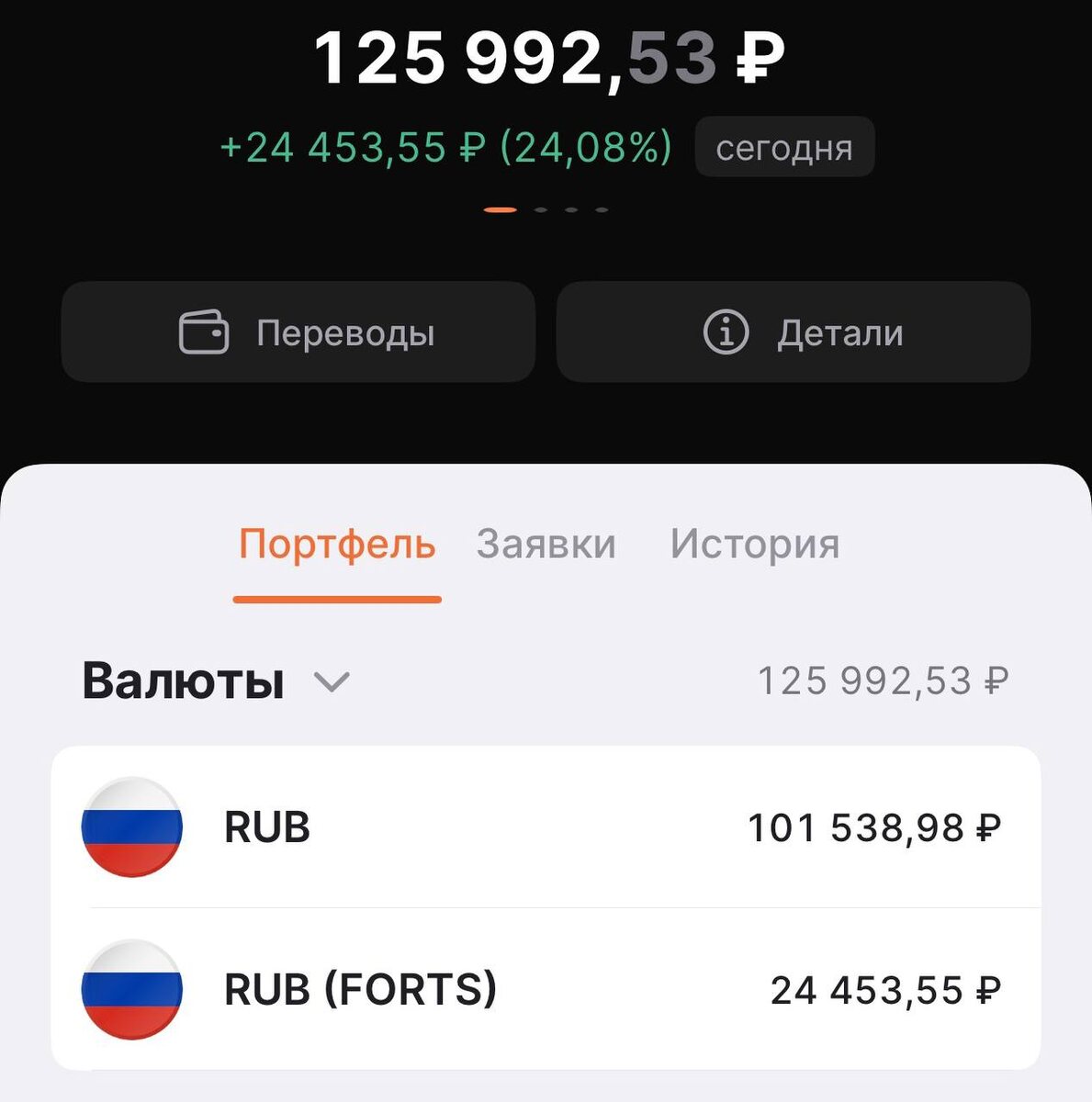Collapse the Валюты section chevron
Image resolution: width=1092 pixels, height=1102 pixels.
click(x=332, y=682)
